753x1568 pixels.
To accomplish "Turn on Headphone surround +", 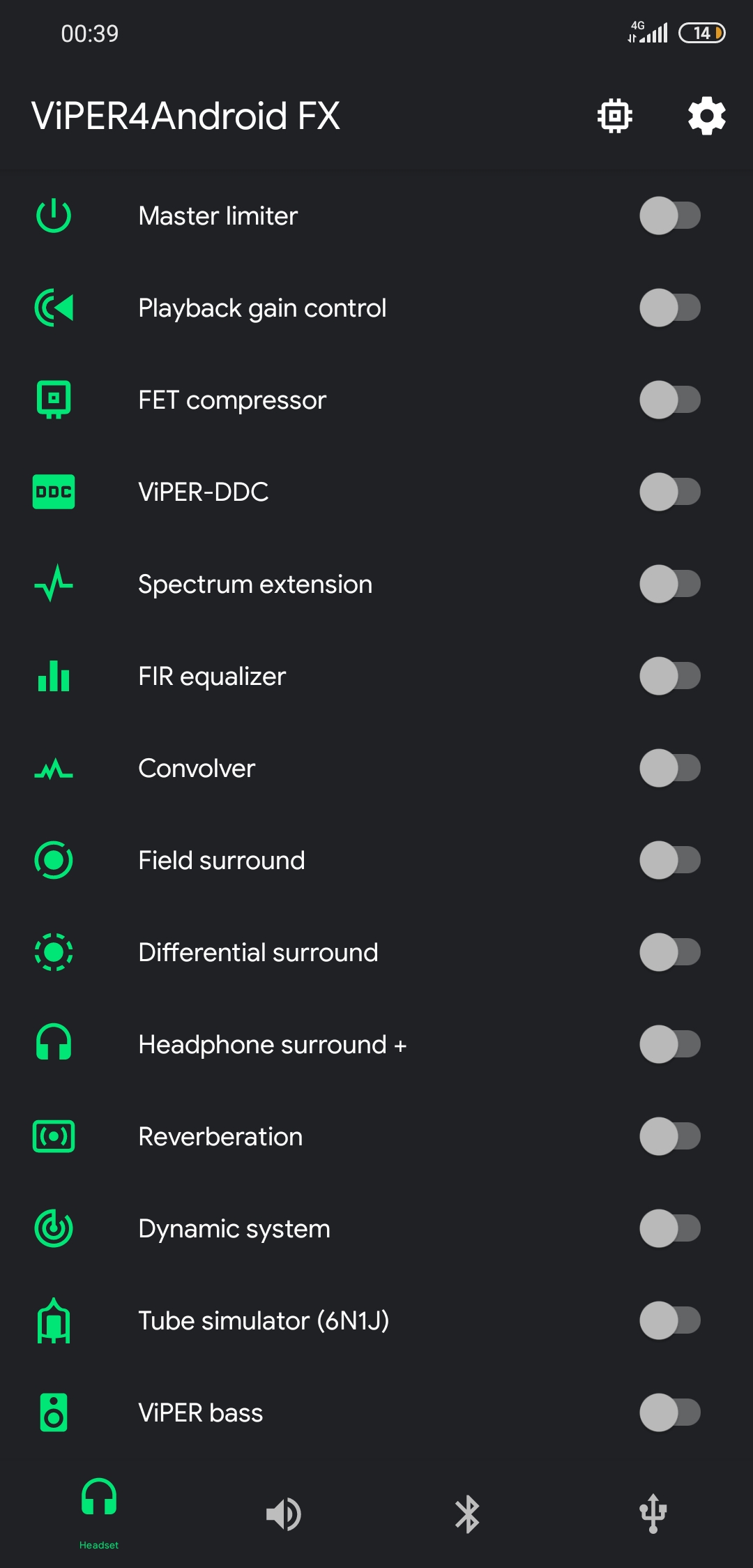I will [x=670, y=1044].
